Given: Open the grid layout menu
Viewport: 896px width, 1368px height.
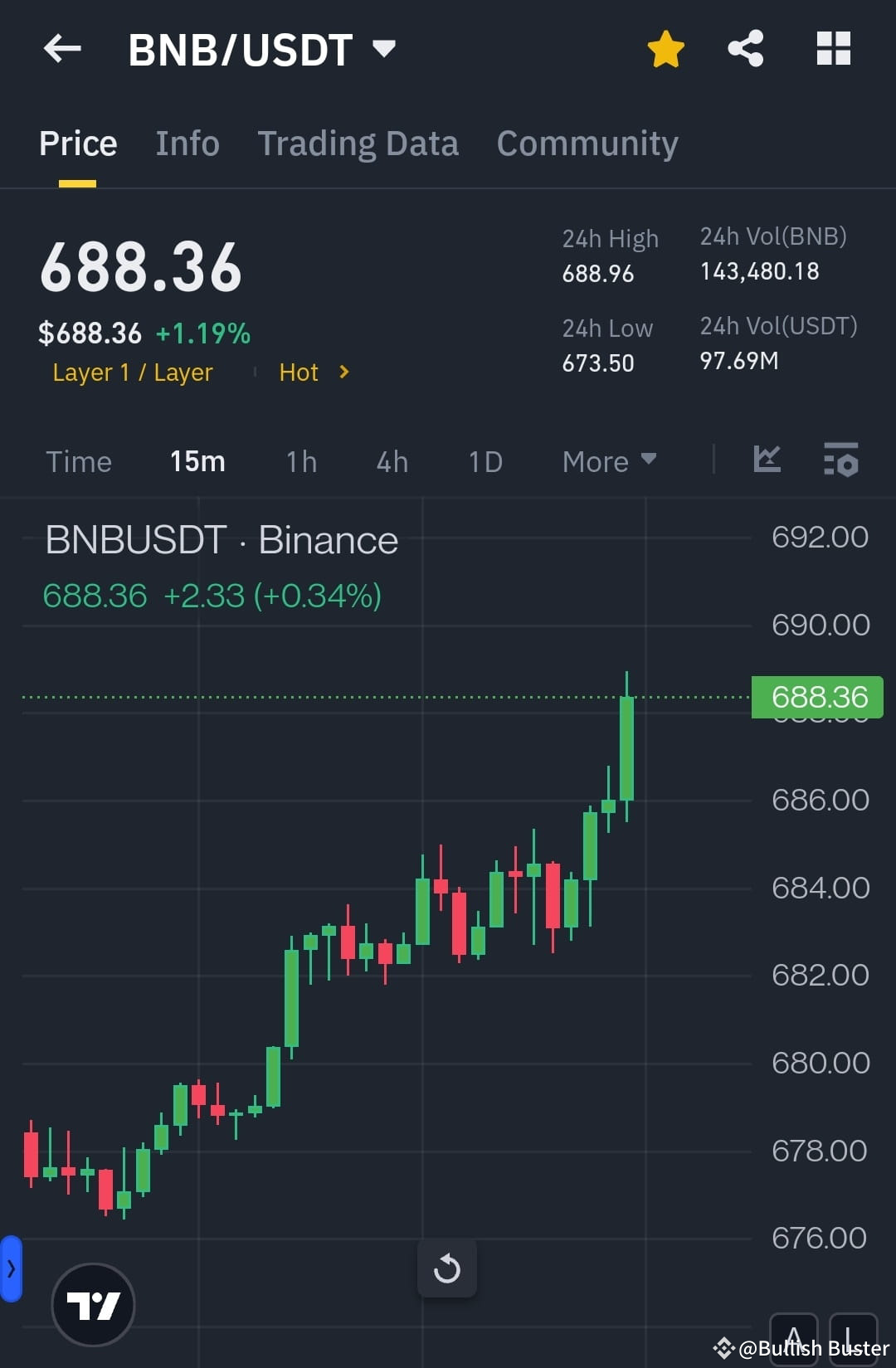Looking at the screenshot, I should coord(833,48).
